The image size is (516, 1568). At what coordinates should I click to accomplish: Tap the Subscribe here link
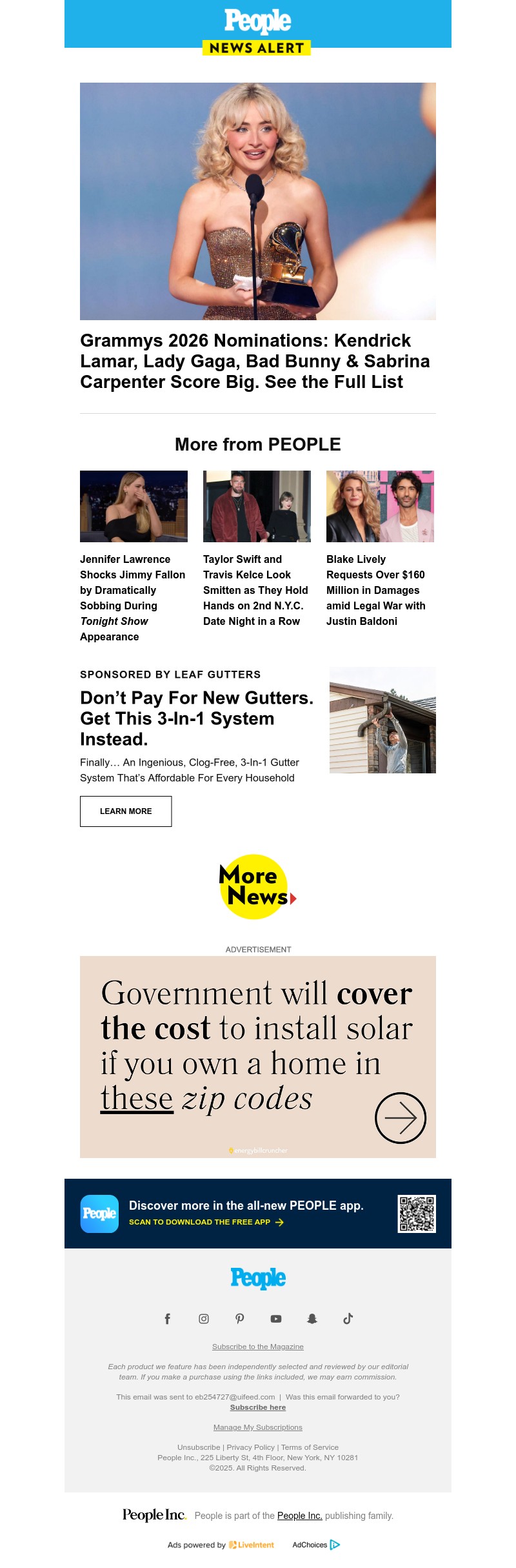[258, 1407]
